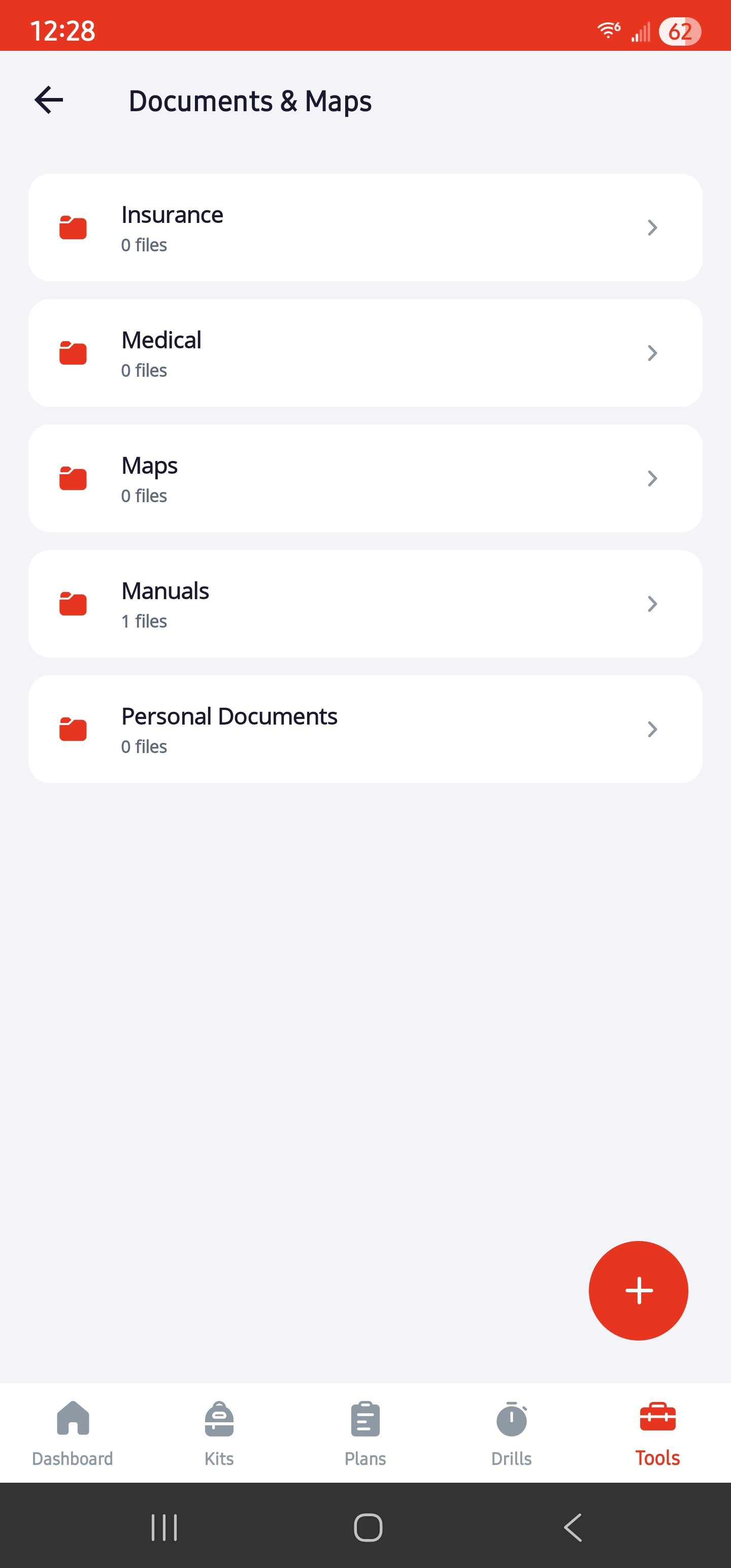Tap the Maps folder icon
This screenshot has height=1568, width=731.
click(x=73, y=478)
